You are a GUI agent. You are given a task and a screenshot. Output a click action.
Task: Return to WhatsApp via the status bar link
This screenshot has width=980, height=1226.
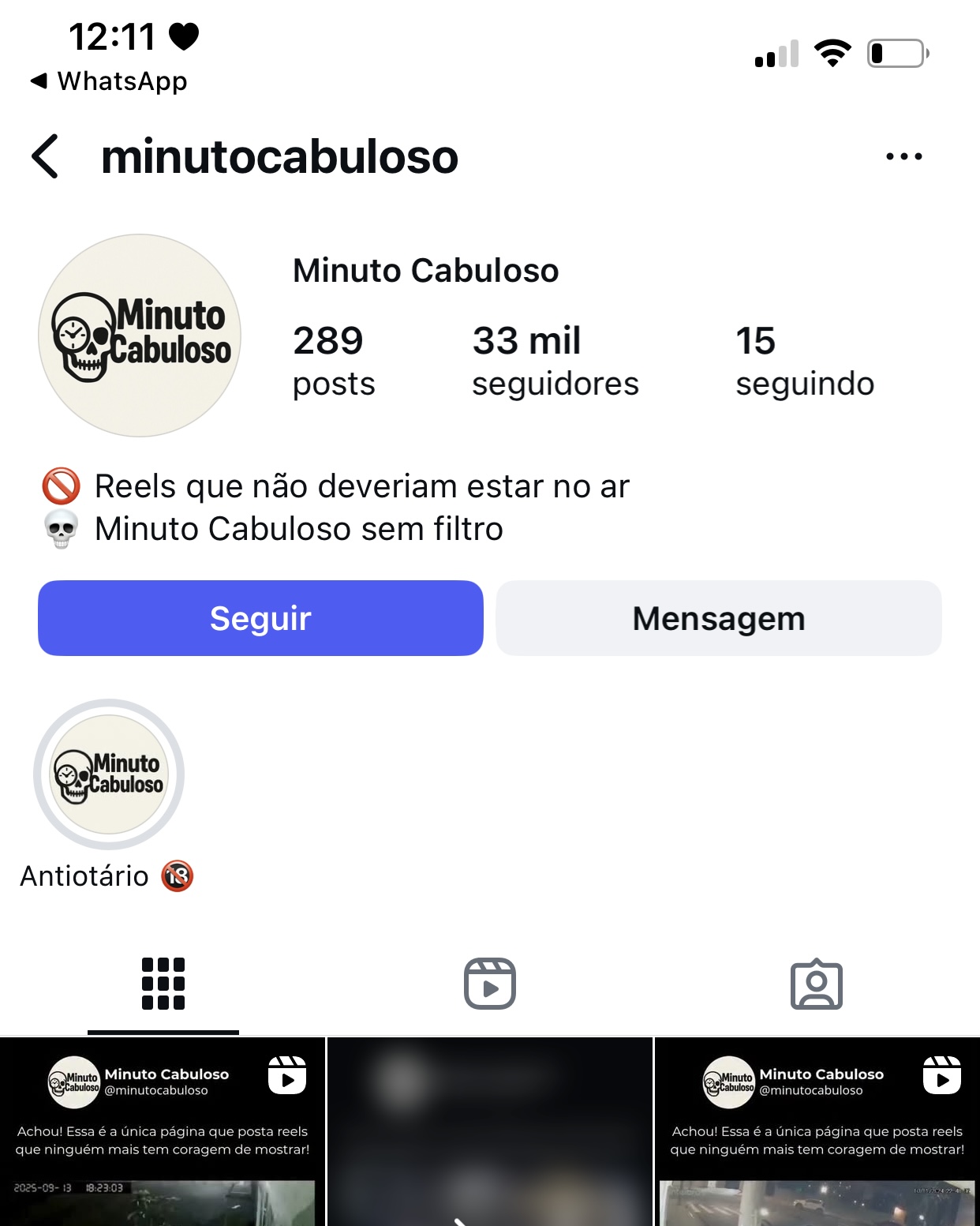109,81
